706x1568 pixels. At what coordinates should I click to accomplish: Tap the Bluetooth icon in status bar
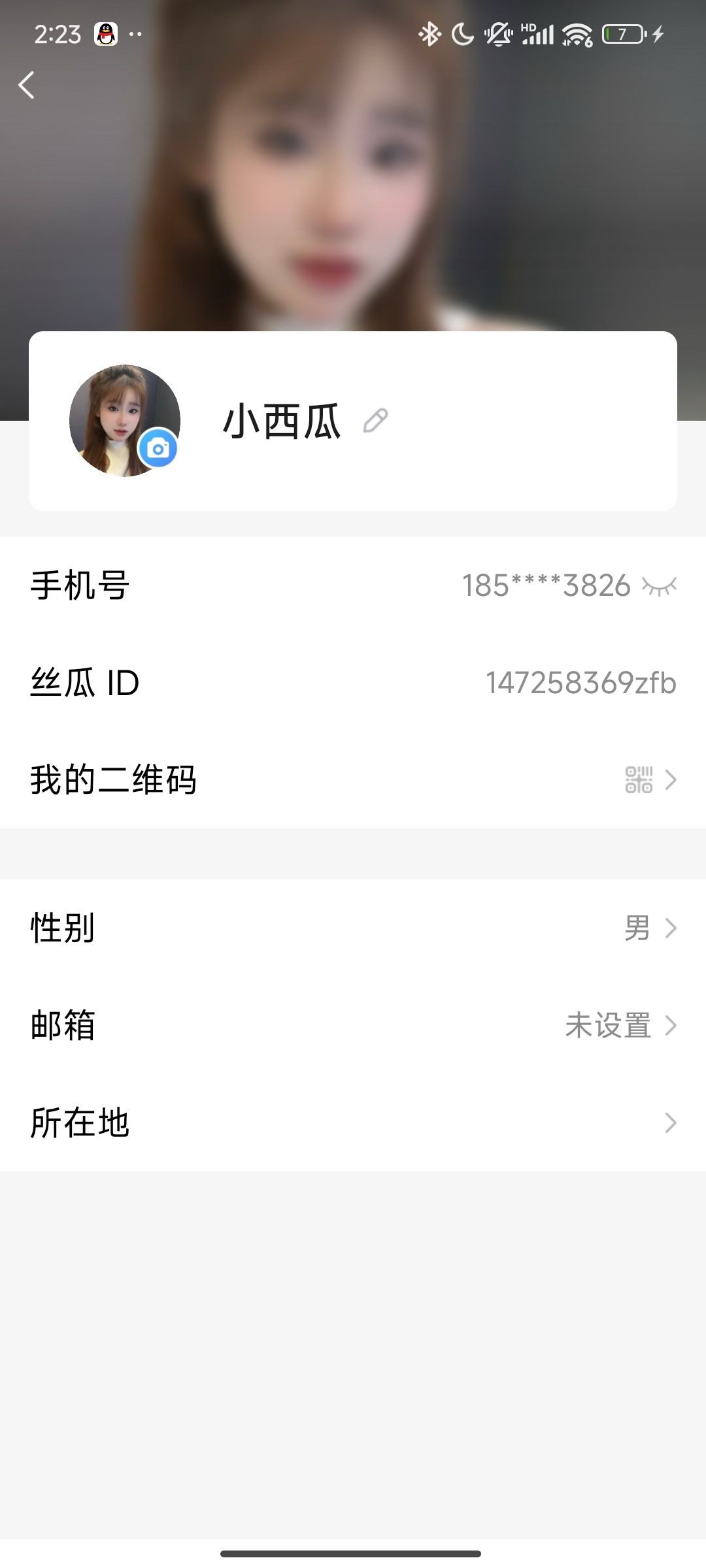(430, 35)
